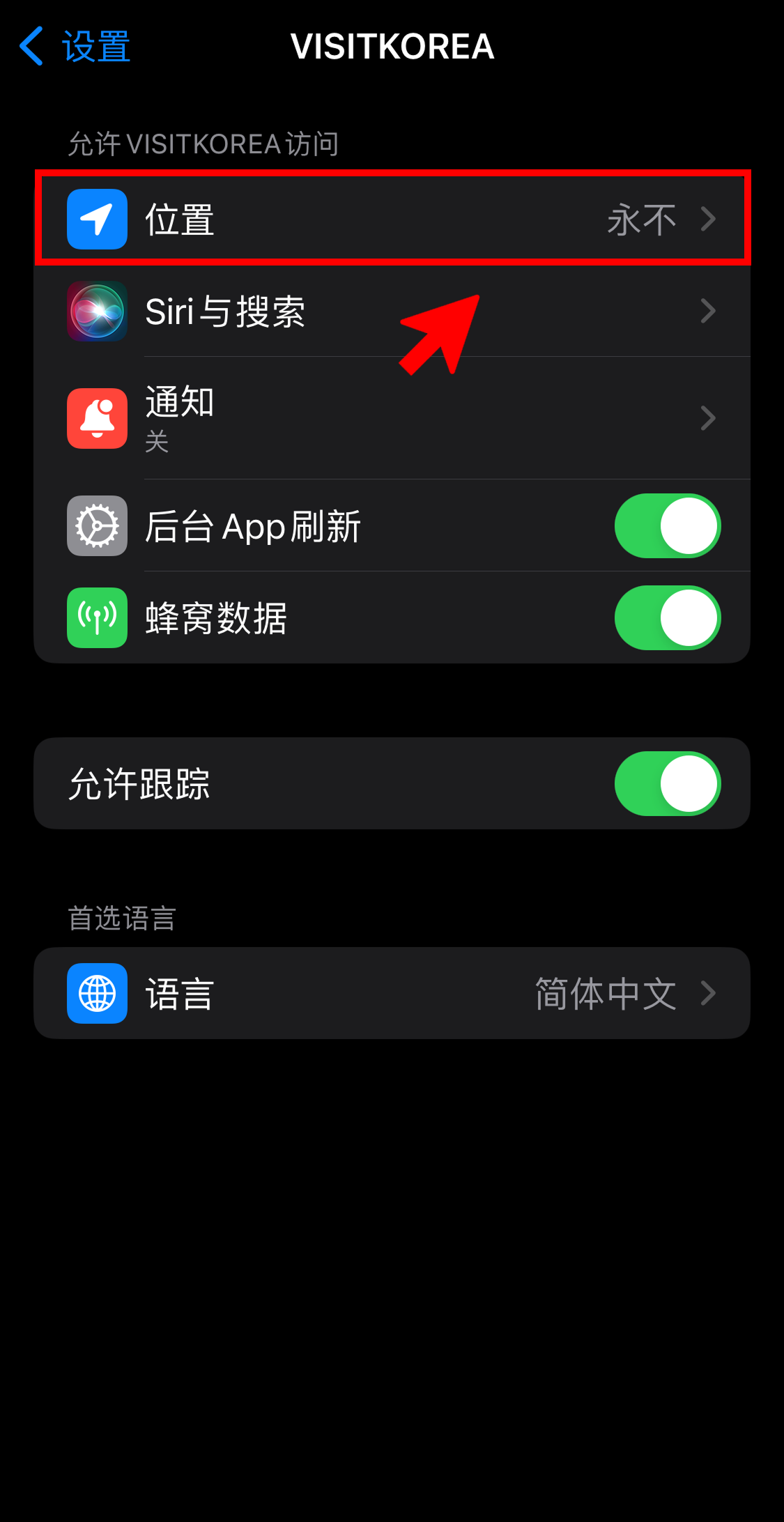Tap the red notification bell icon
This screenshot has width=784, height=1522.
(x=96, y=418)
